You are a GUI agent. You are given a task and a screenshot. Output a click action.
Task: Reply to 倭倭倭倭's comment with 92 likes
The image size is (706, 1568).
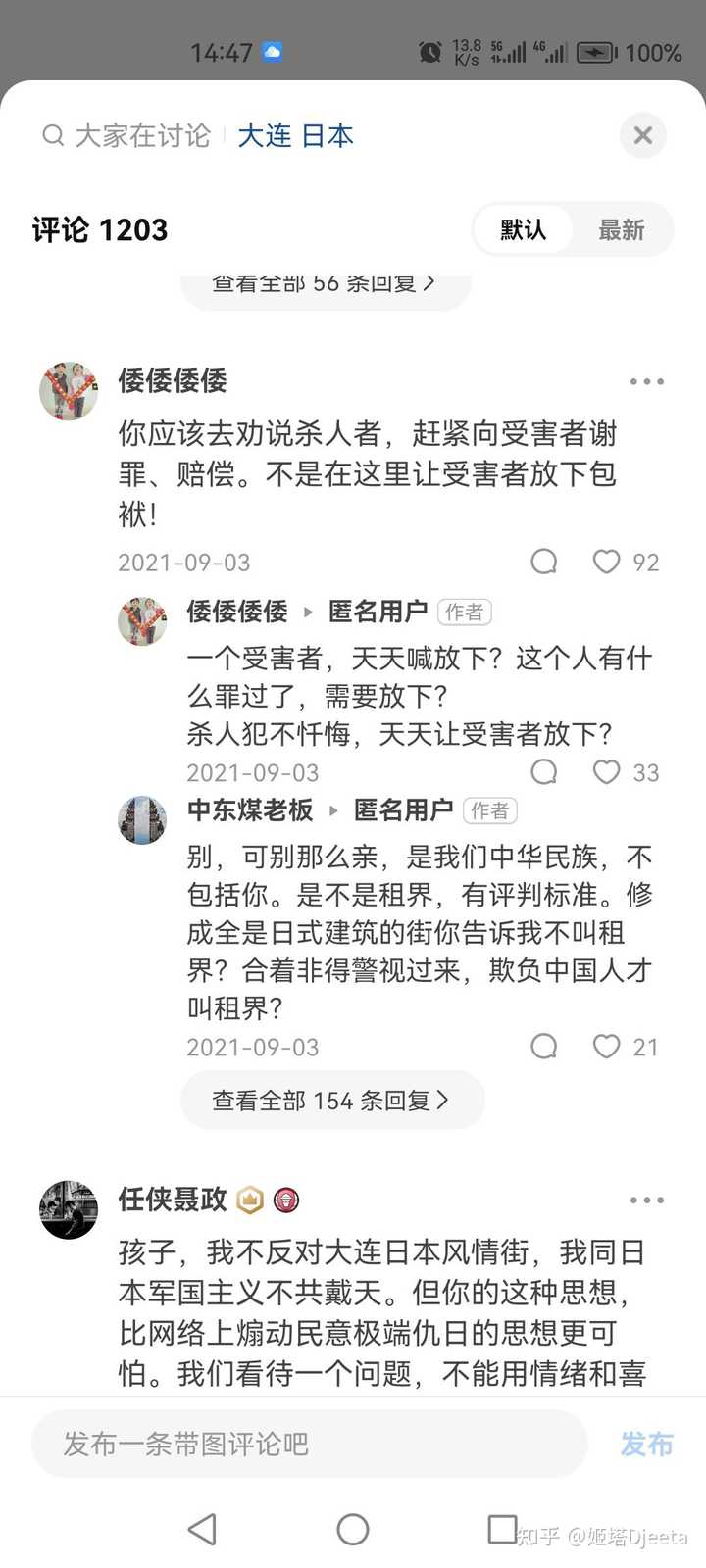544,562
